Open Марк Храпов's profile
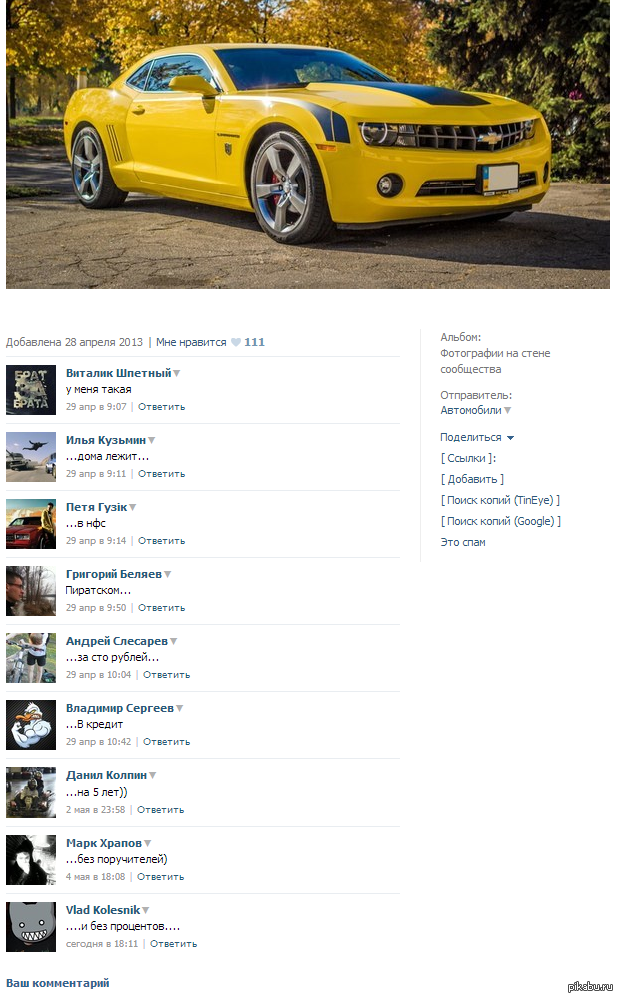Viewport: 618px width, 998px height. (104, 843)
